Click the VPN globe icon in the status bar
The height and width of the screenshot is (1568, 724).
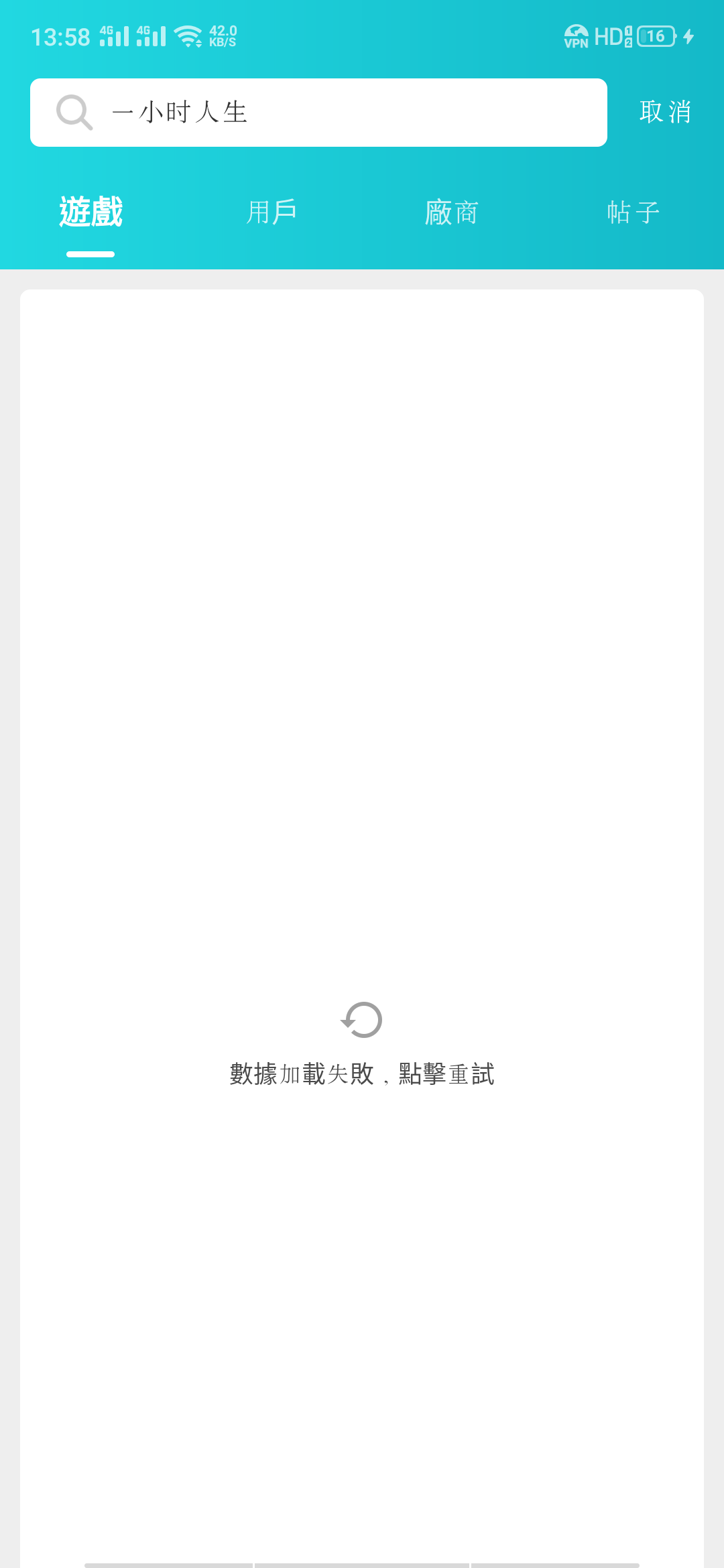pos(575,35)
